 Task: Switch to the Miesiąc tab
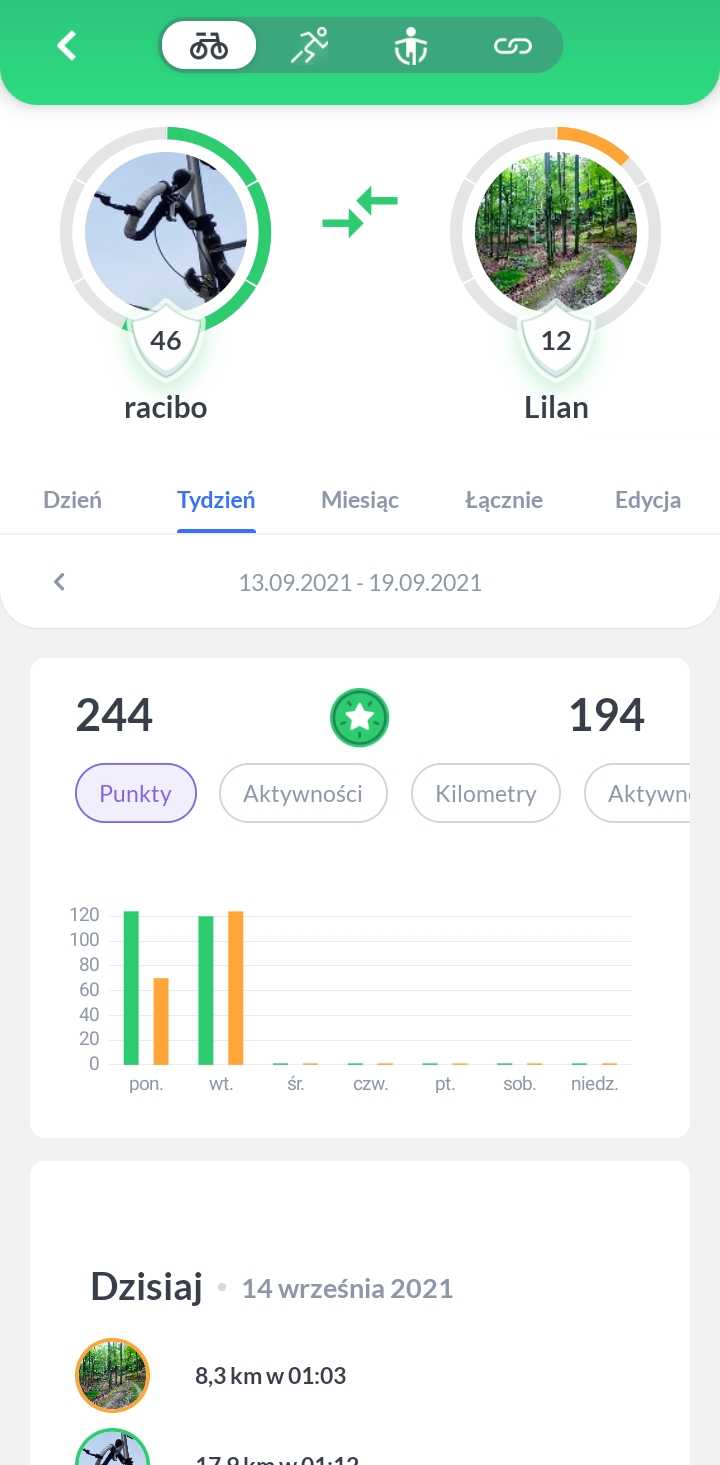(x=360, y=500)
